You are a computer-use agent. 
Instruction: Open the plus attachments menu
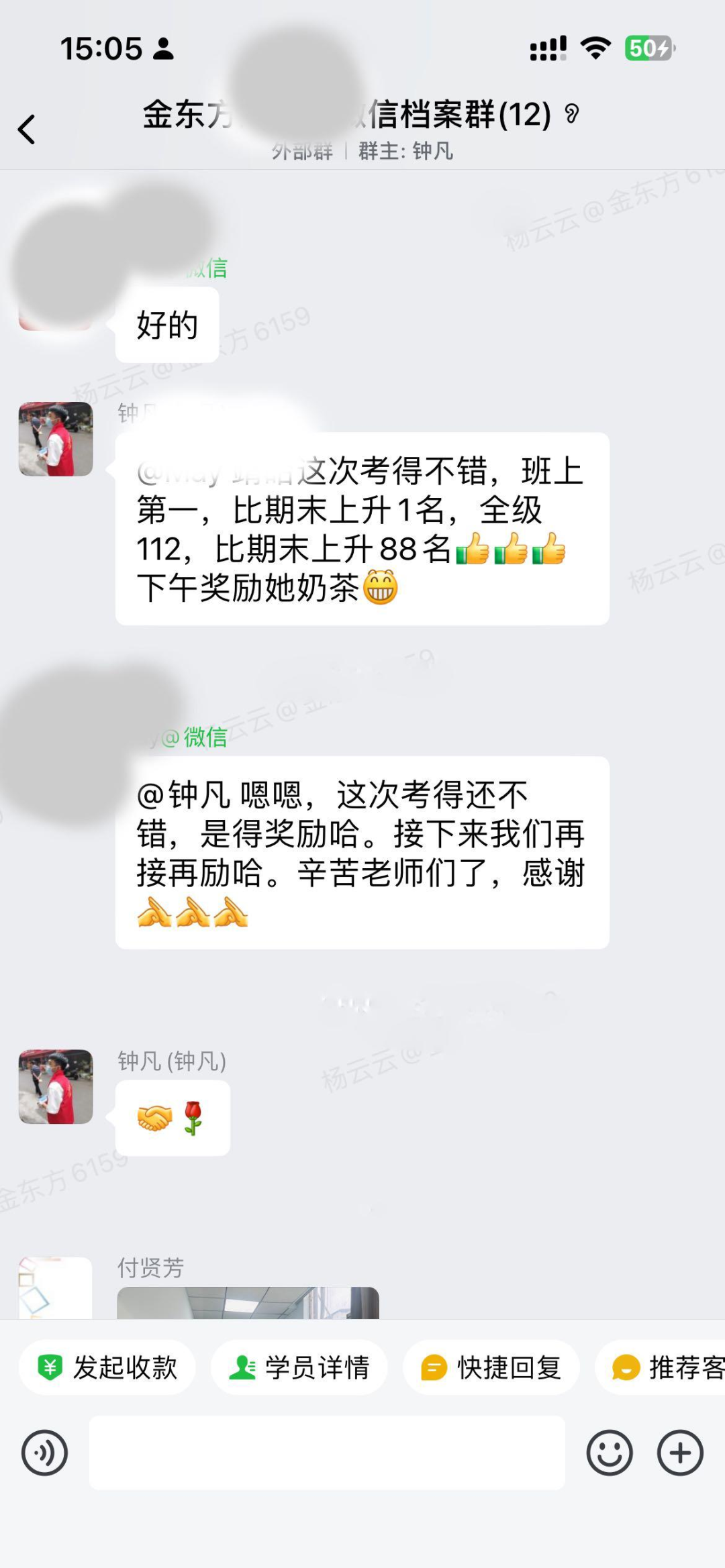click(x=680, y=1453)
